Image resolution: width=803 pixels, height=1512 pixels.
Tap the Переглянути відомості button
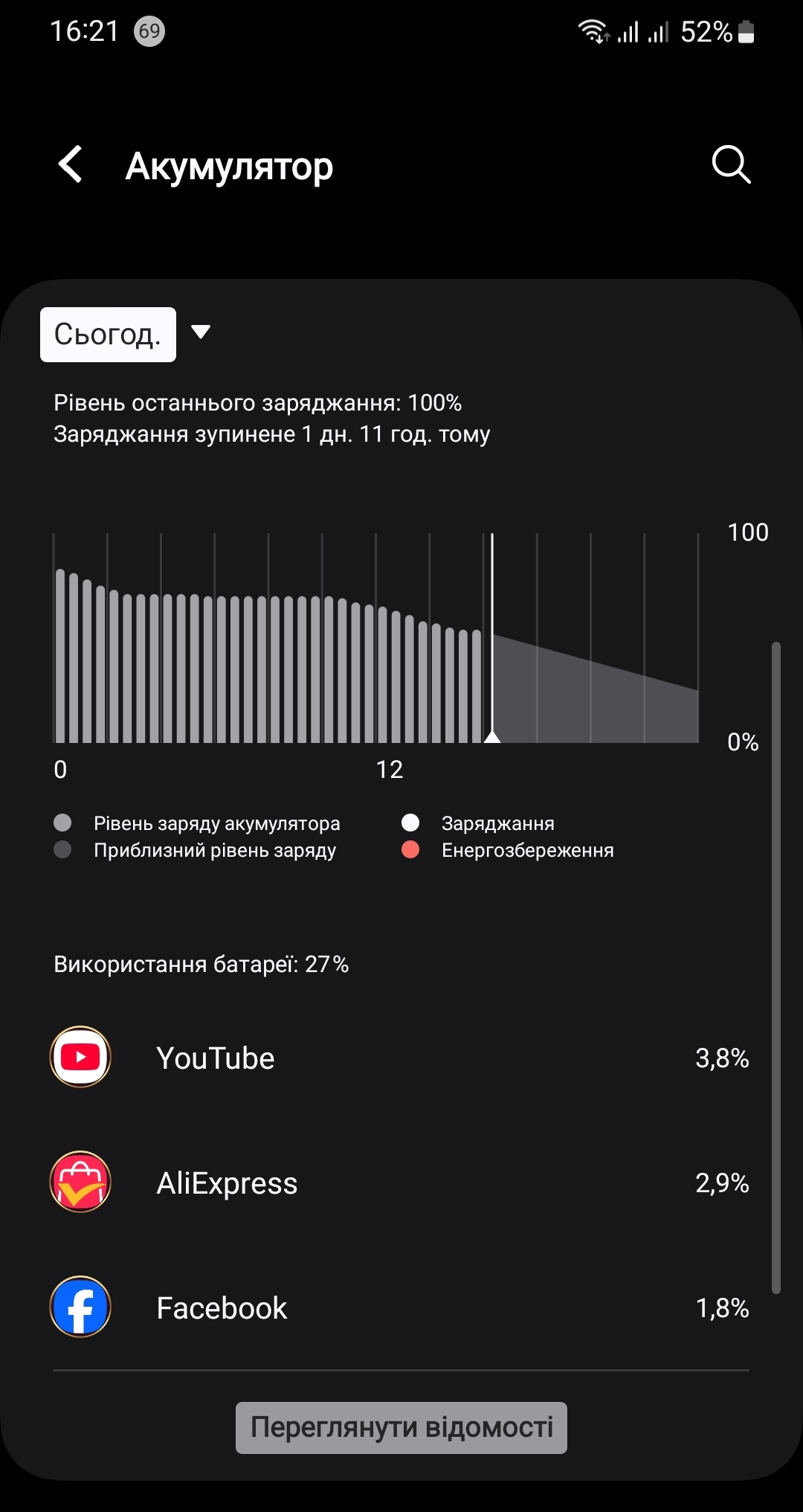[401, 1428]
